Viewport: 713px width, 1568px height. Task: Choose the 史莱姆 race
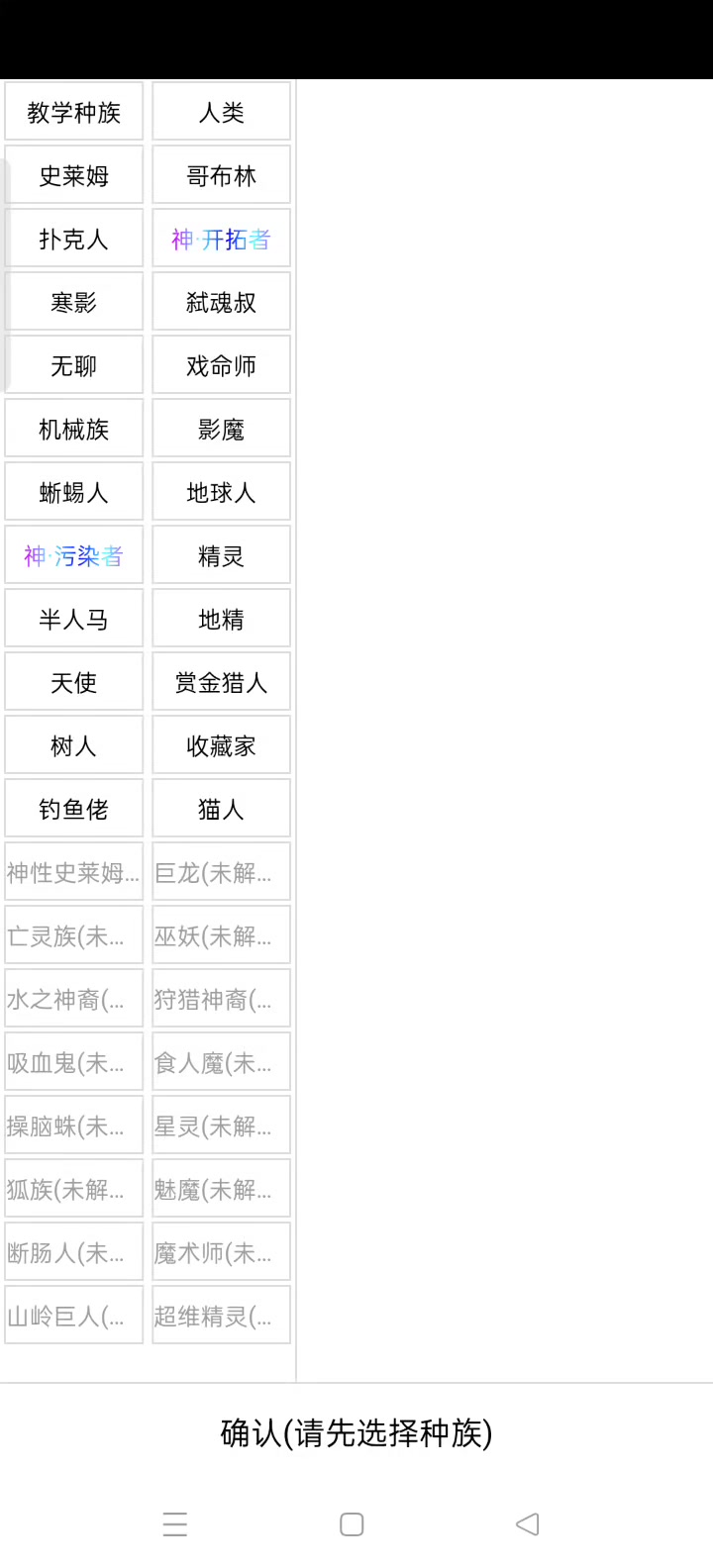tap(73, 175)
